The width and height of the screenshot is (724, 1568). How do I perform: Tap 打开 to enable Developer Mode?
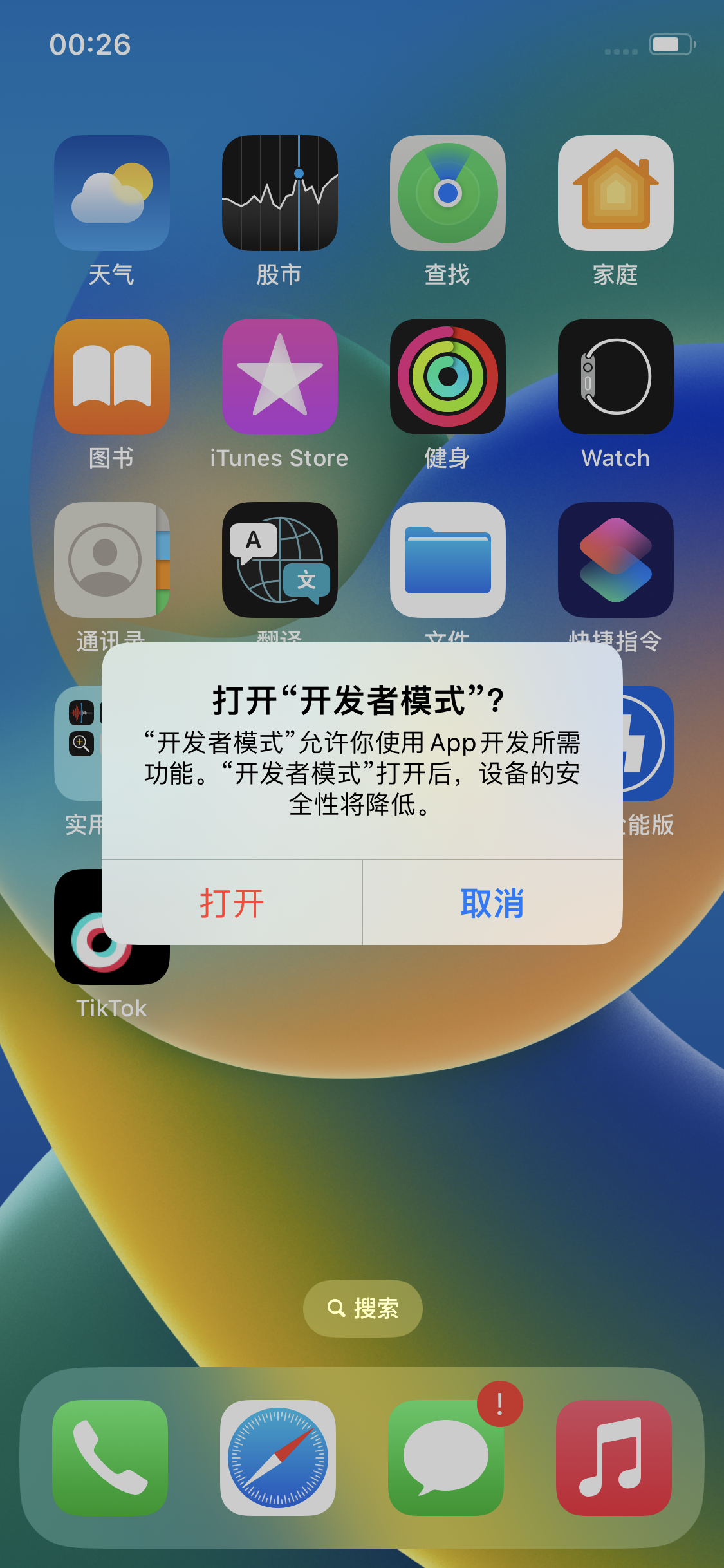[232, 903]
